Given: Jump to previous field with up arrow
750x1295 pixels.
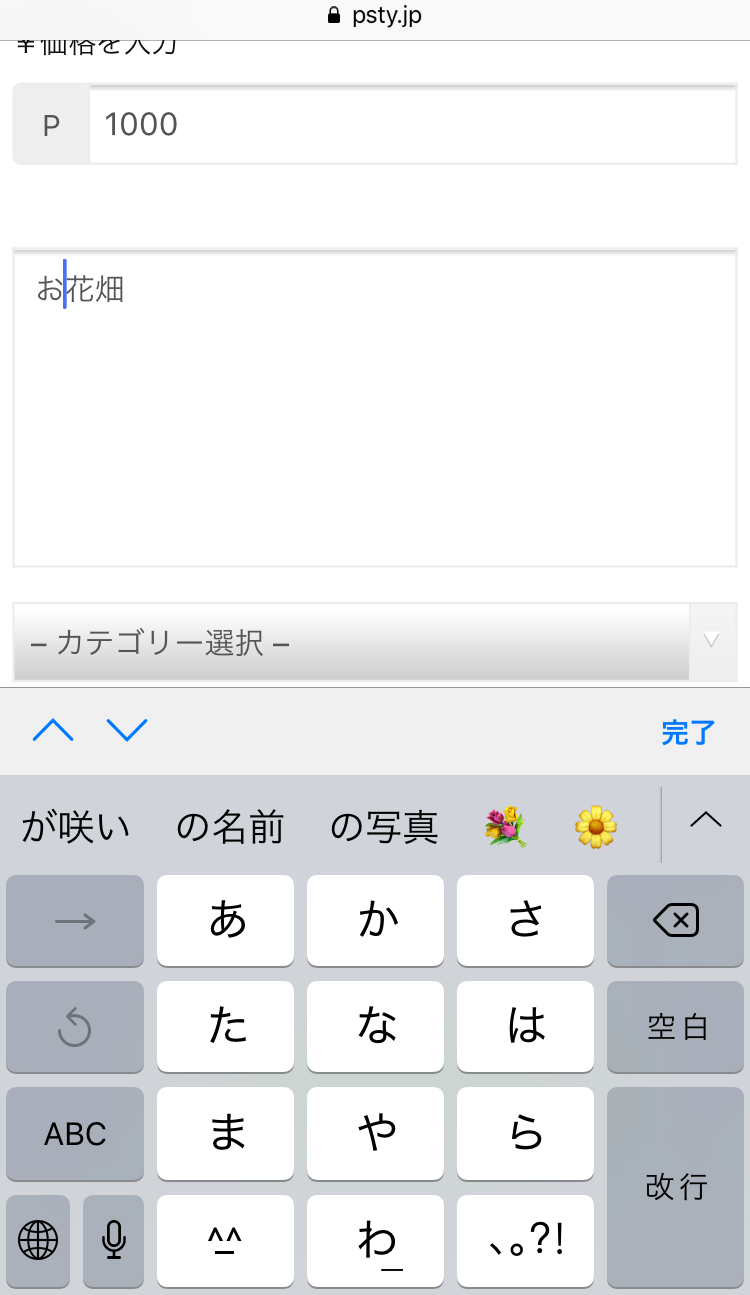Looking at the screenshot, I should pyautogui.click(x=53, y=731).
